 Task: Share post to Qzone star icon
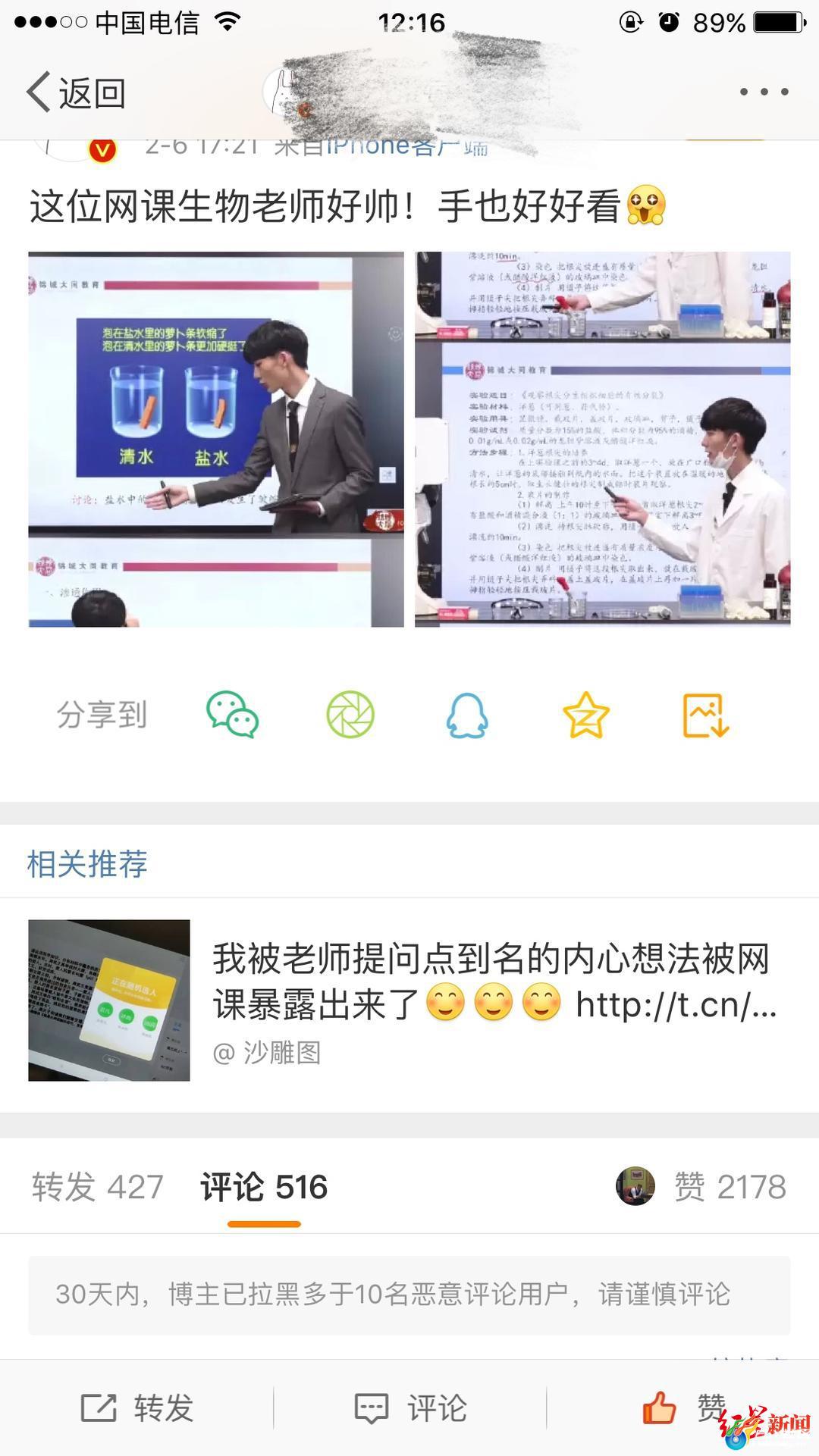point(585,715)
